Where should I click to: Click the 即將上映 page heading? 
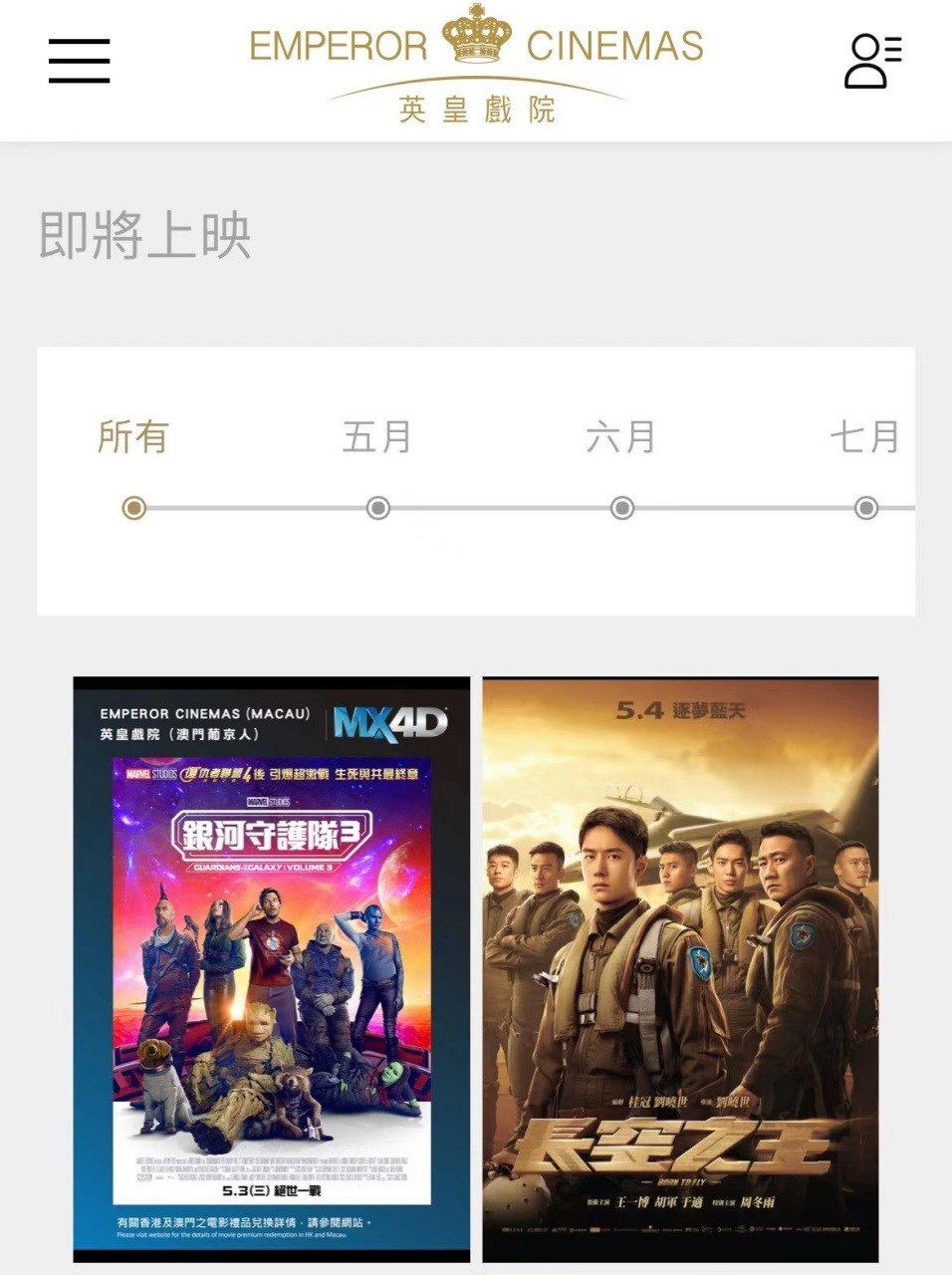coord(143,236)
